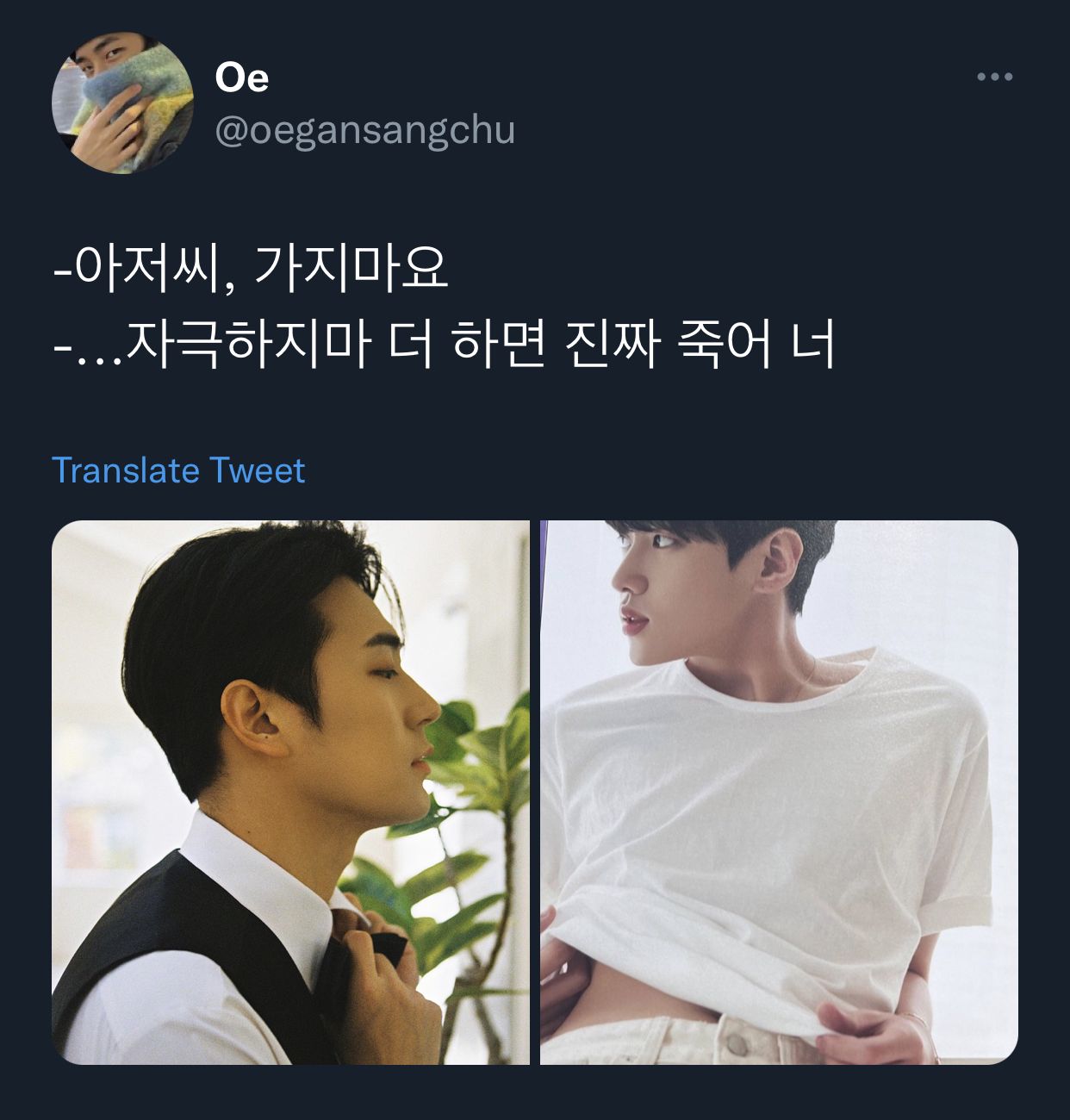The width and height of the screenshot is (1070, 1120).
Task: Open Oe's profile picture
Action: click(x=122, y=103)
